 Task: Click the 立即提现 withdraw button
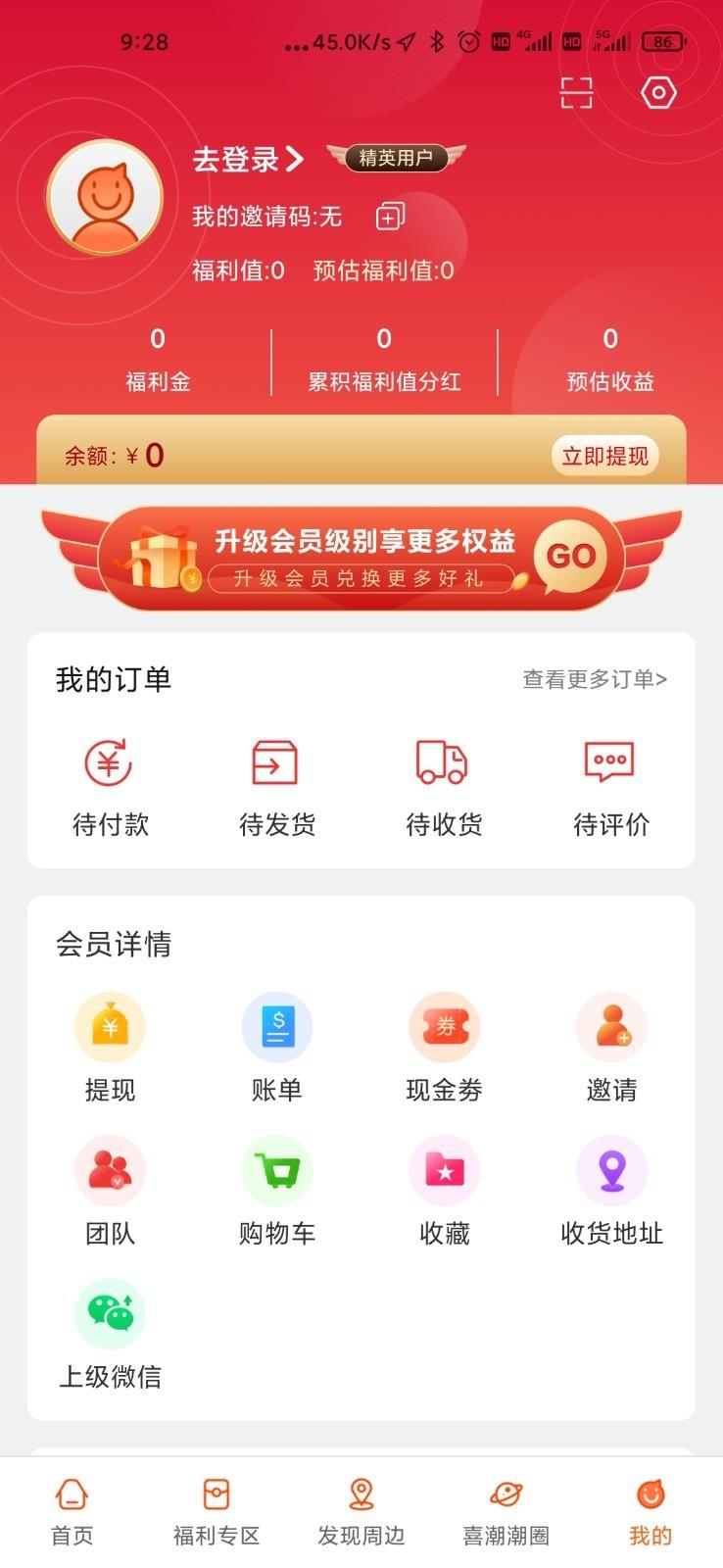(x=604, y=455)
